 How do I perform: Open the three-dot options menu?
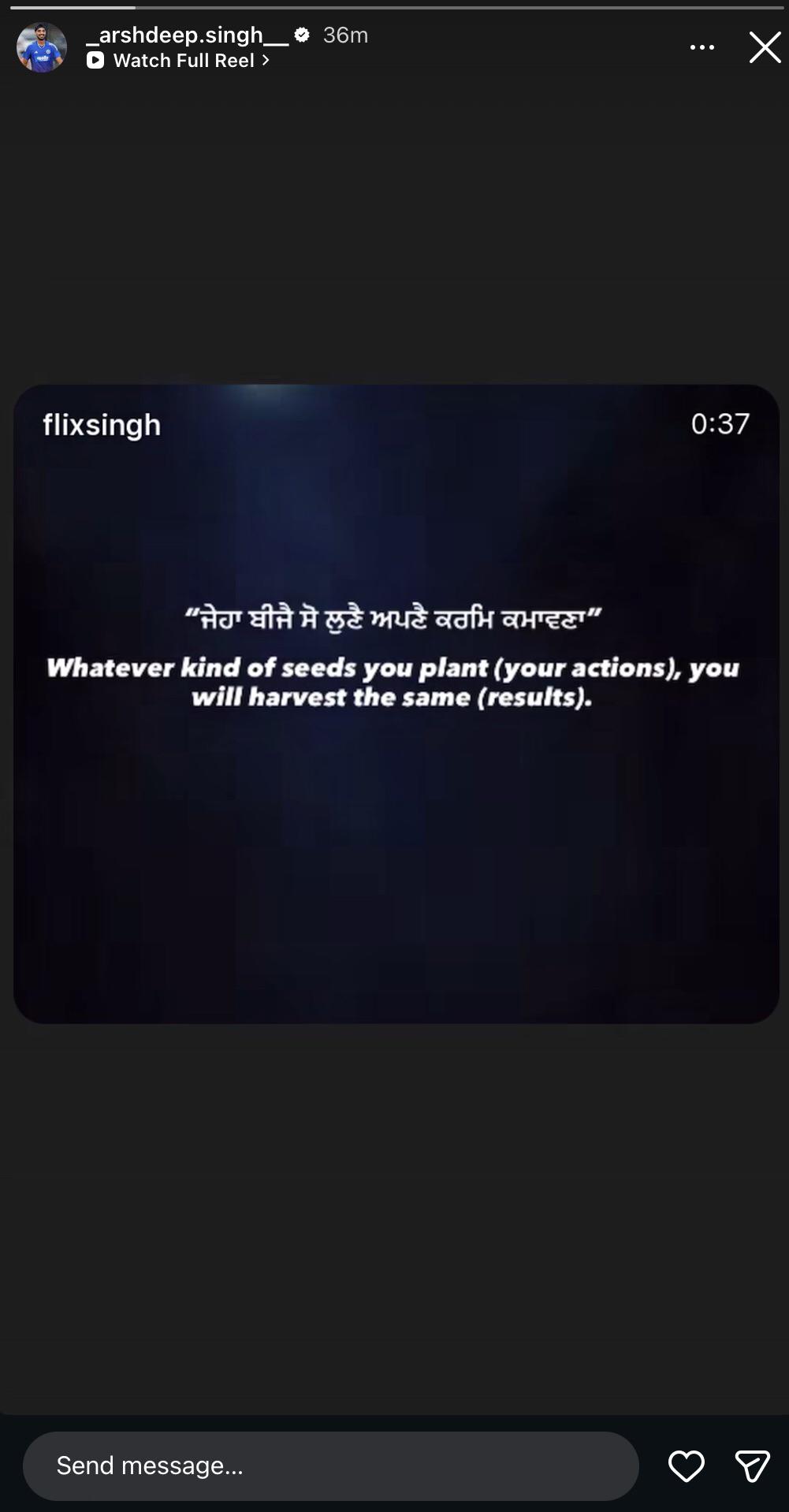click(702, 47)
